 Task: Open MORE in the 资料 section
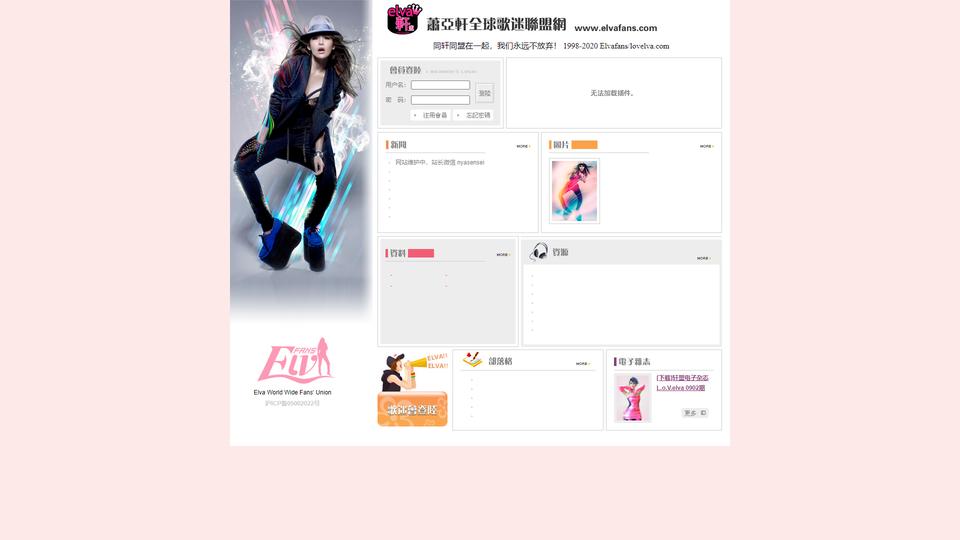pos(503,254)
